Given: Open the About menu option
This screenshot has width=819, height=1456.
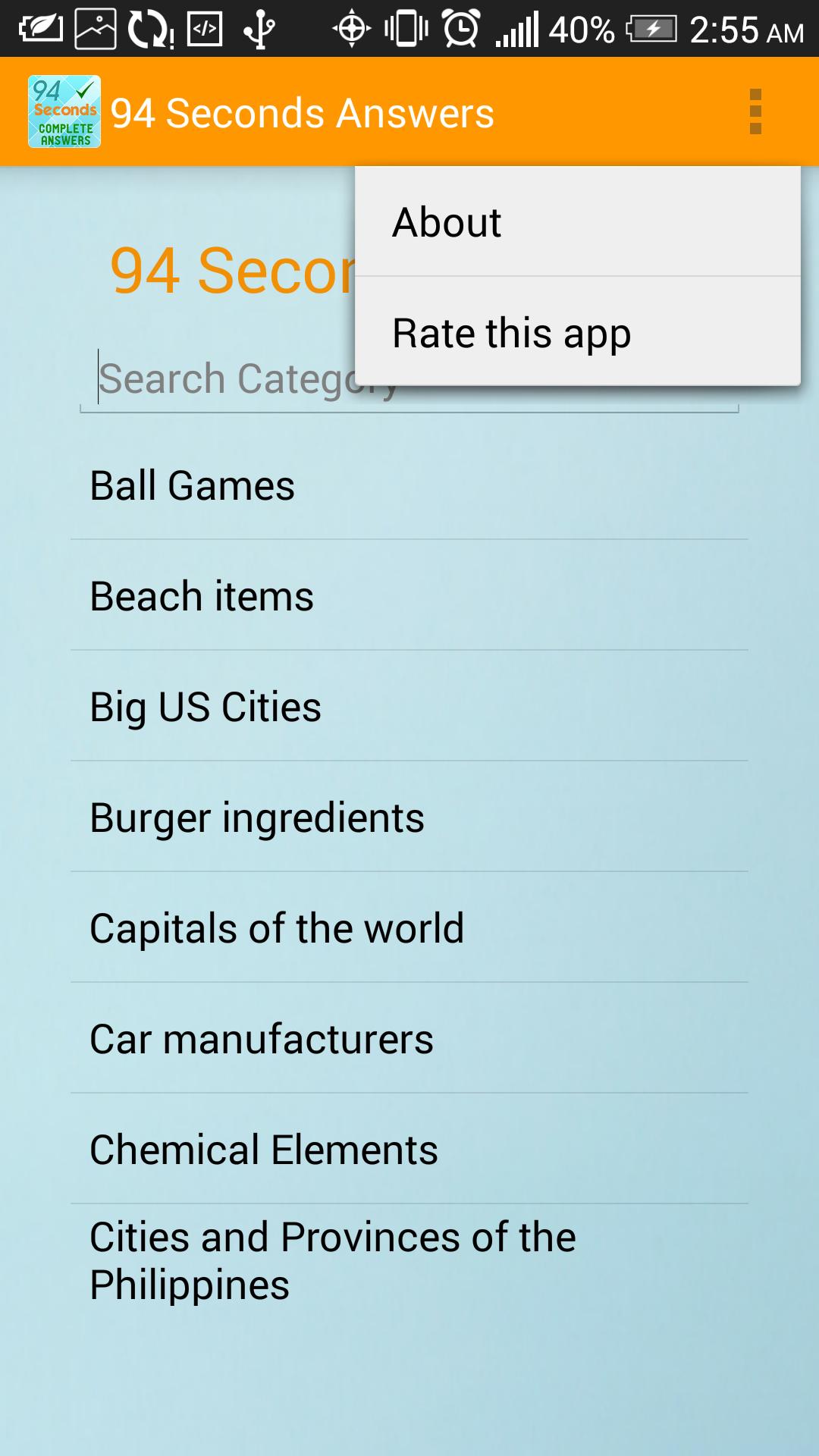Looking at the screenshot, I should click(x=576, y=222).
